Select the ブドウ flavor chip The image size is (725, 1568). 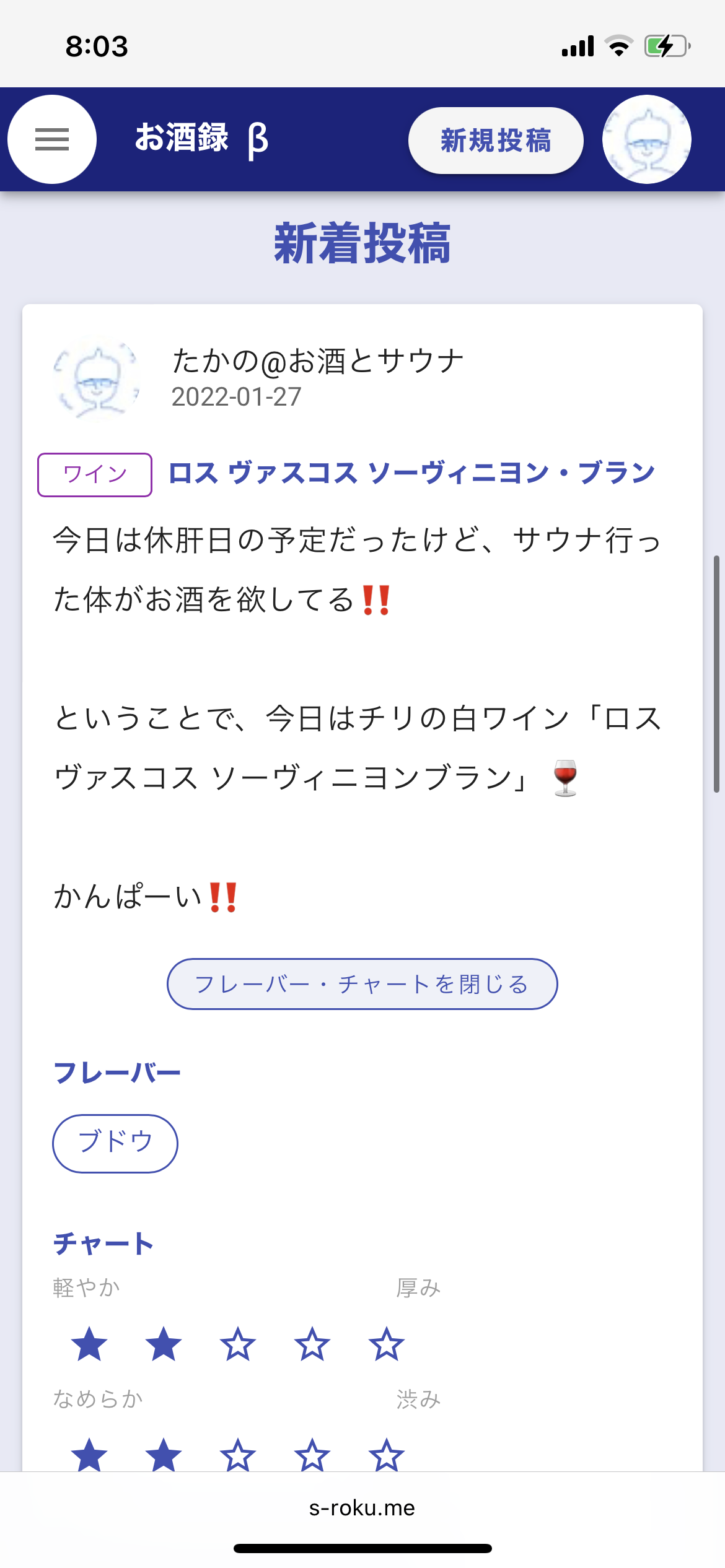pyautogui.click(x=115, y=1143)
